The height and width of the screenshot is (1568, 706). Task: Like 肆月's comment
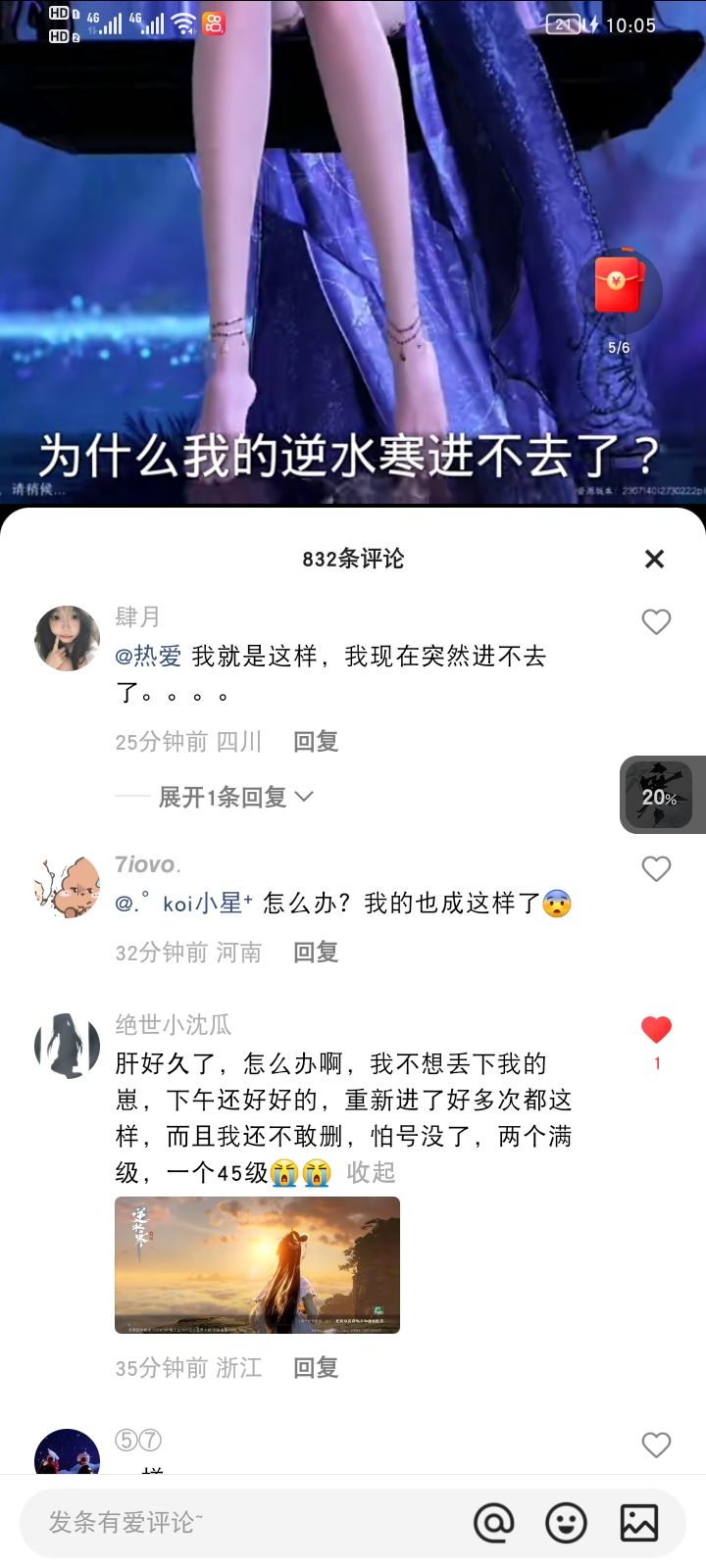656,621
